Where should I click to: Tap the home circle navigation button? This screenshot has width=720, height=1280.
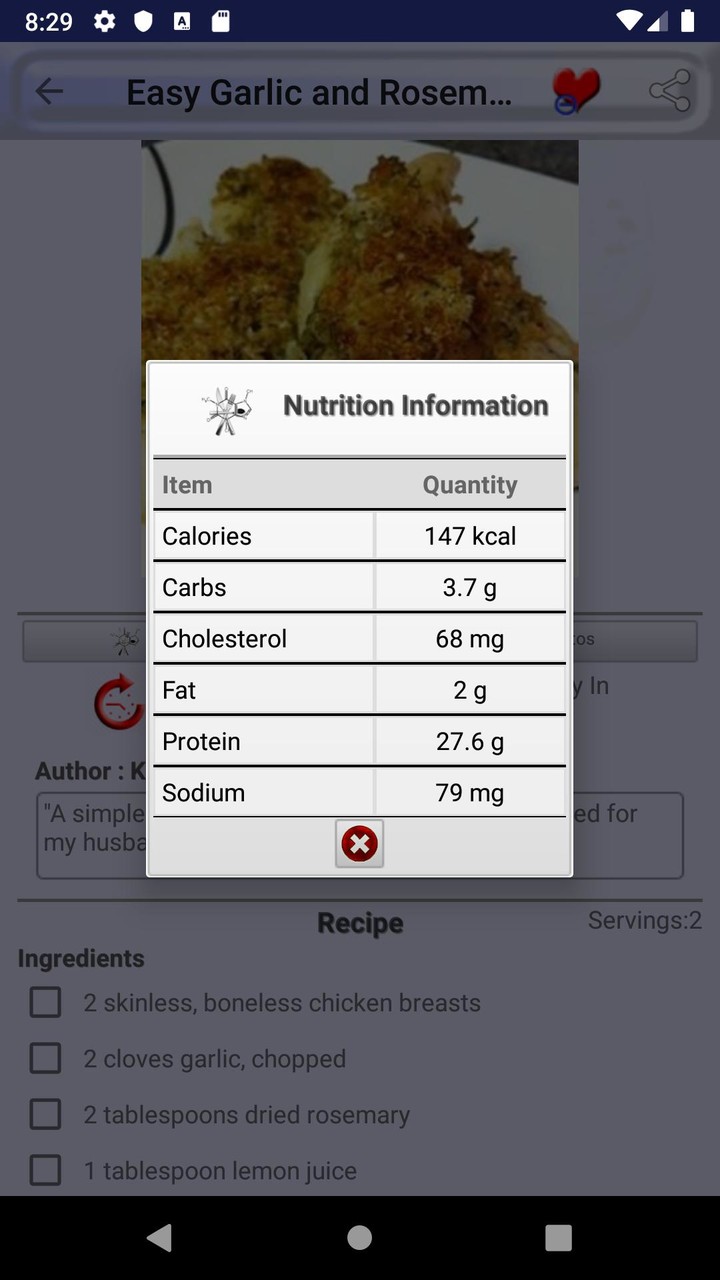(x=359, y=1237)
